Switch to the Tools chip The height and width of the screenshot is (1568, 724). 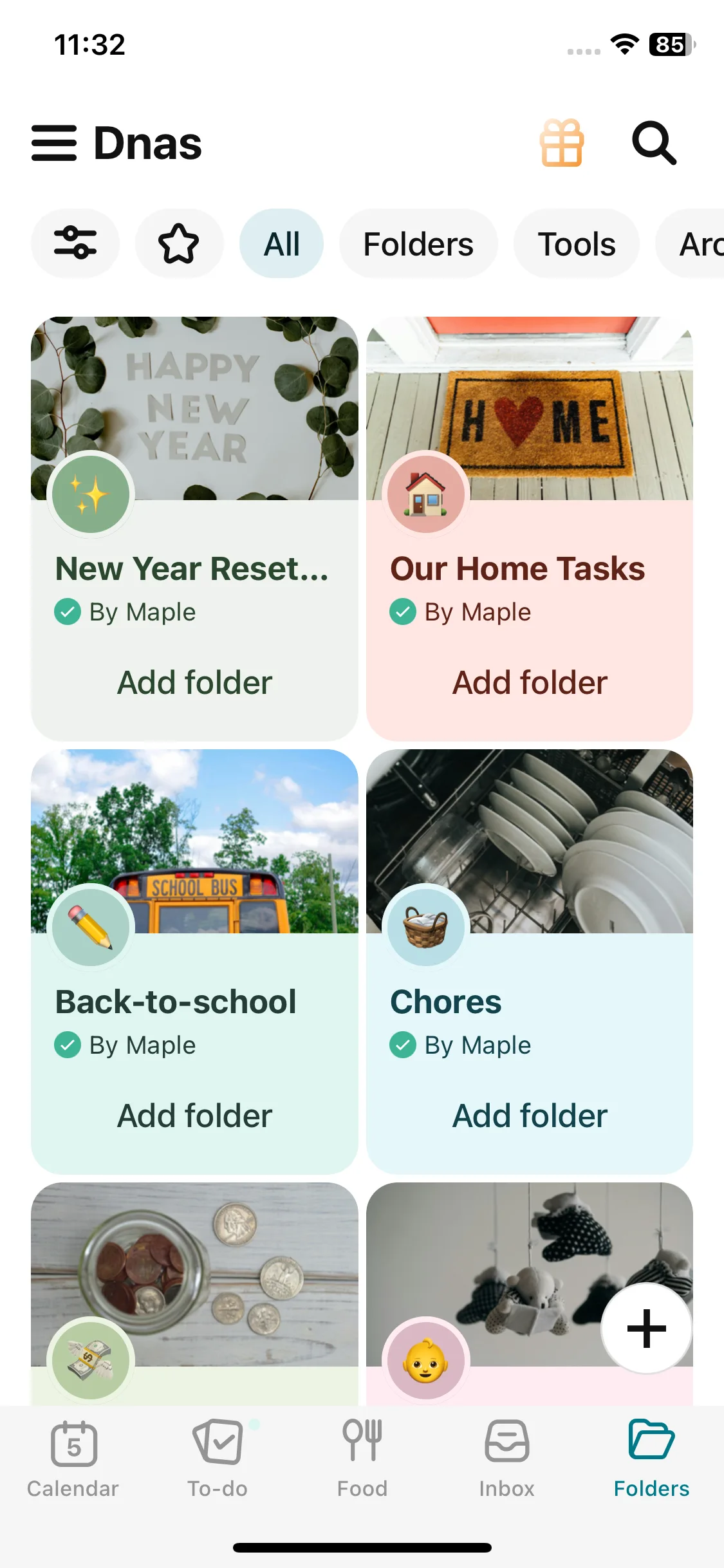pyautogui.click(x=576, y=244)
